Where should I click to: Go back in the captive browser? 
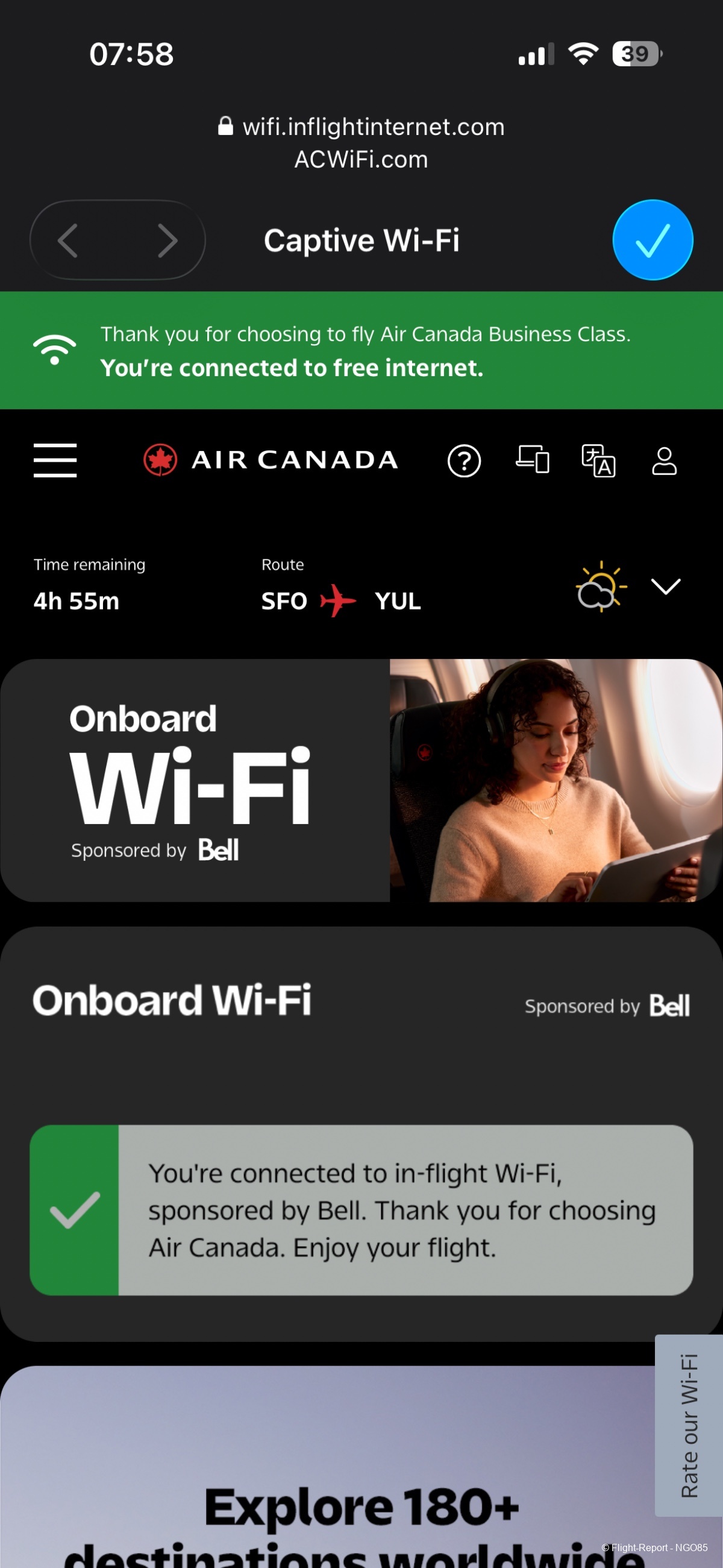tap(68, 241)
